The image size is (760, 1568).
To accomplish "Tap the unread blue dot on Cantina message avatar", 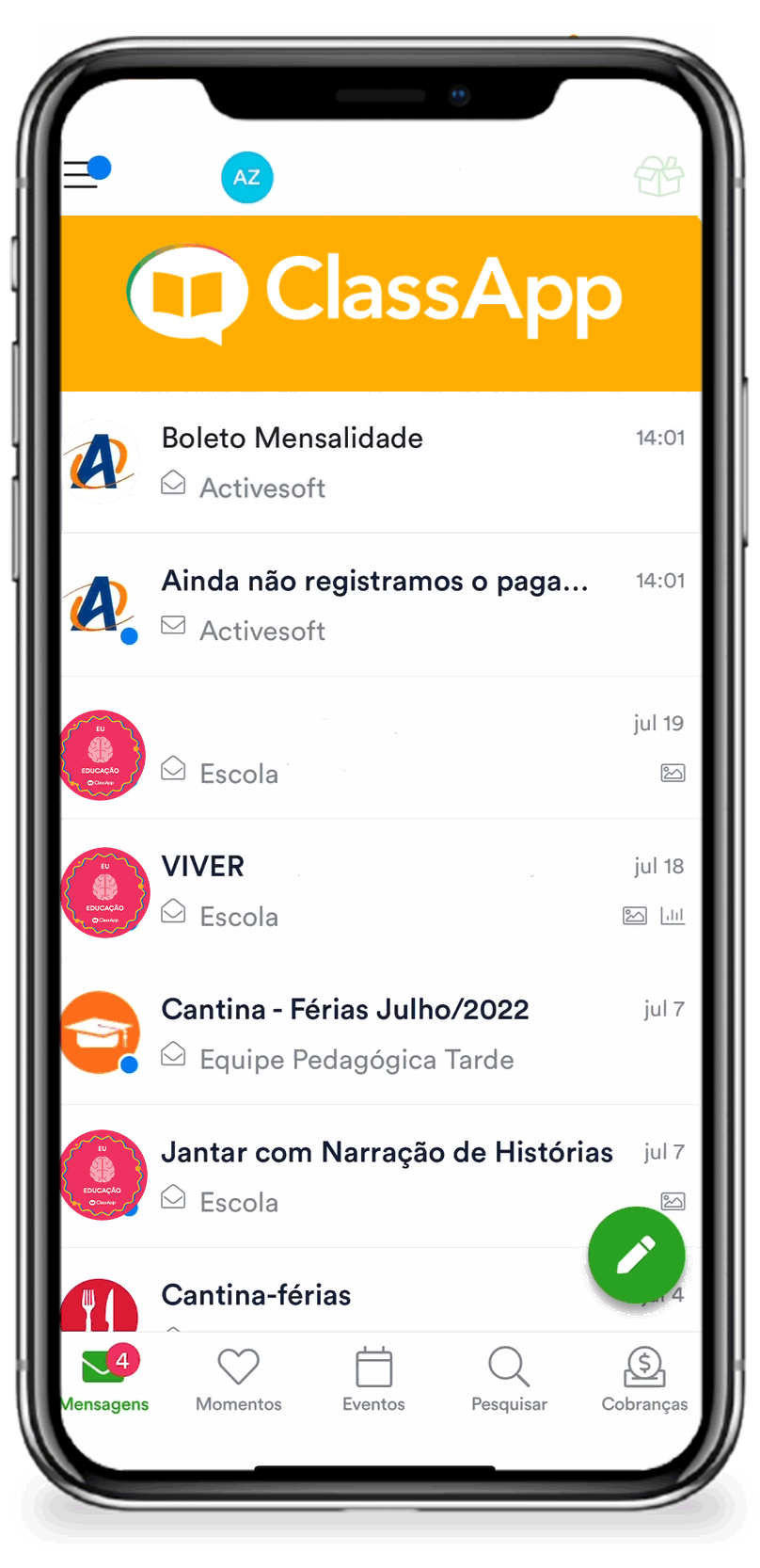I will 132,1064.
